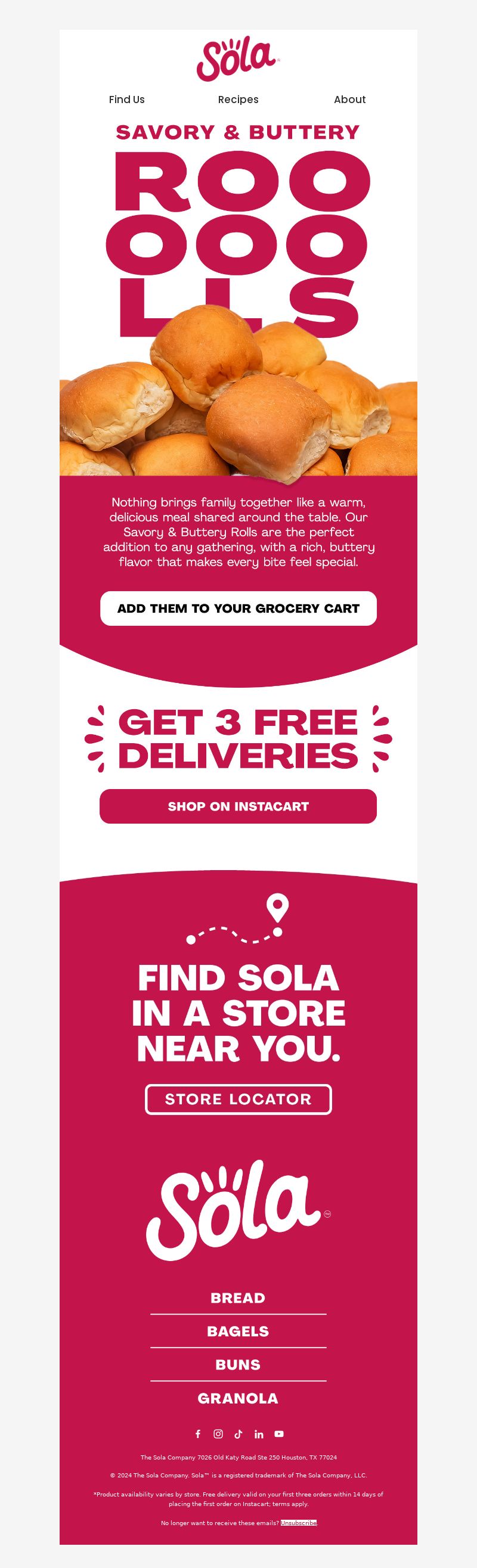Open Sola's Instagram profile

tap(218, 1434)
